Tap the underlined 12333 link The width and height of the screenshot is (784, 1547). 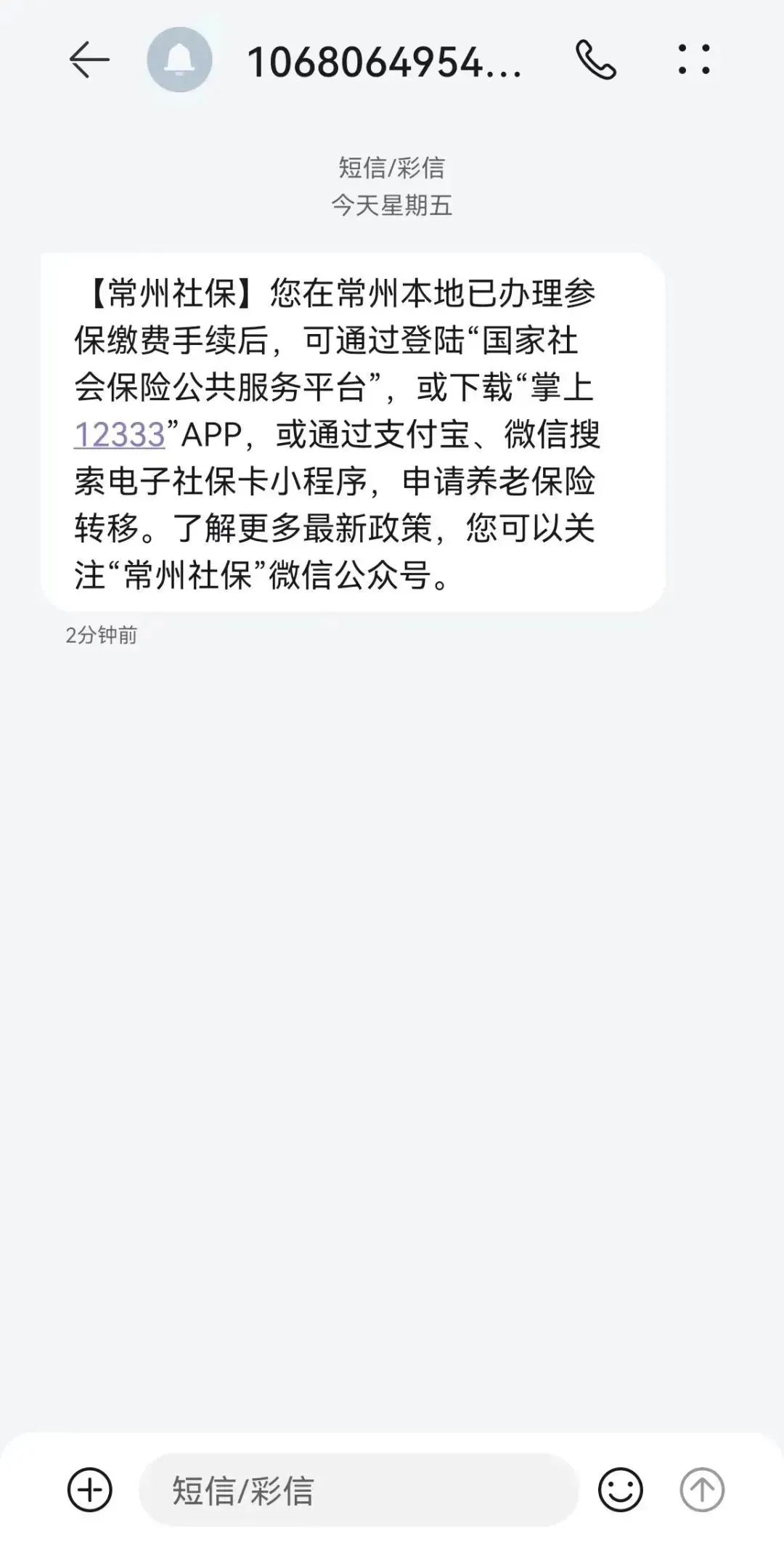120,435
